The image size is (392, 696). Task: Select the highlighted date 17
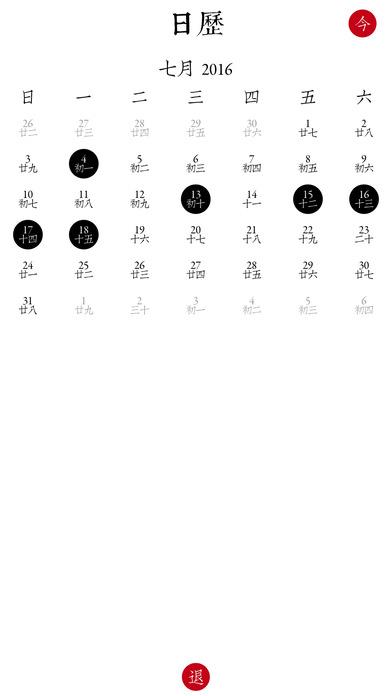pyautogui.click(x=28, y=234)
